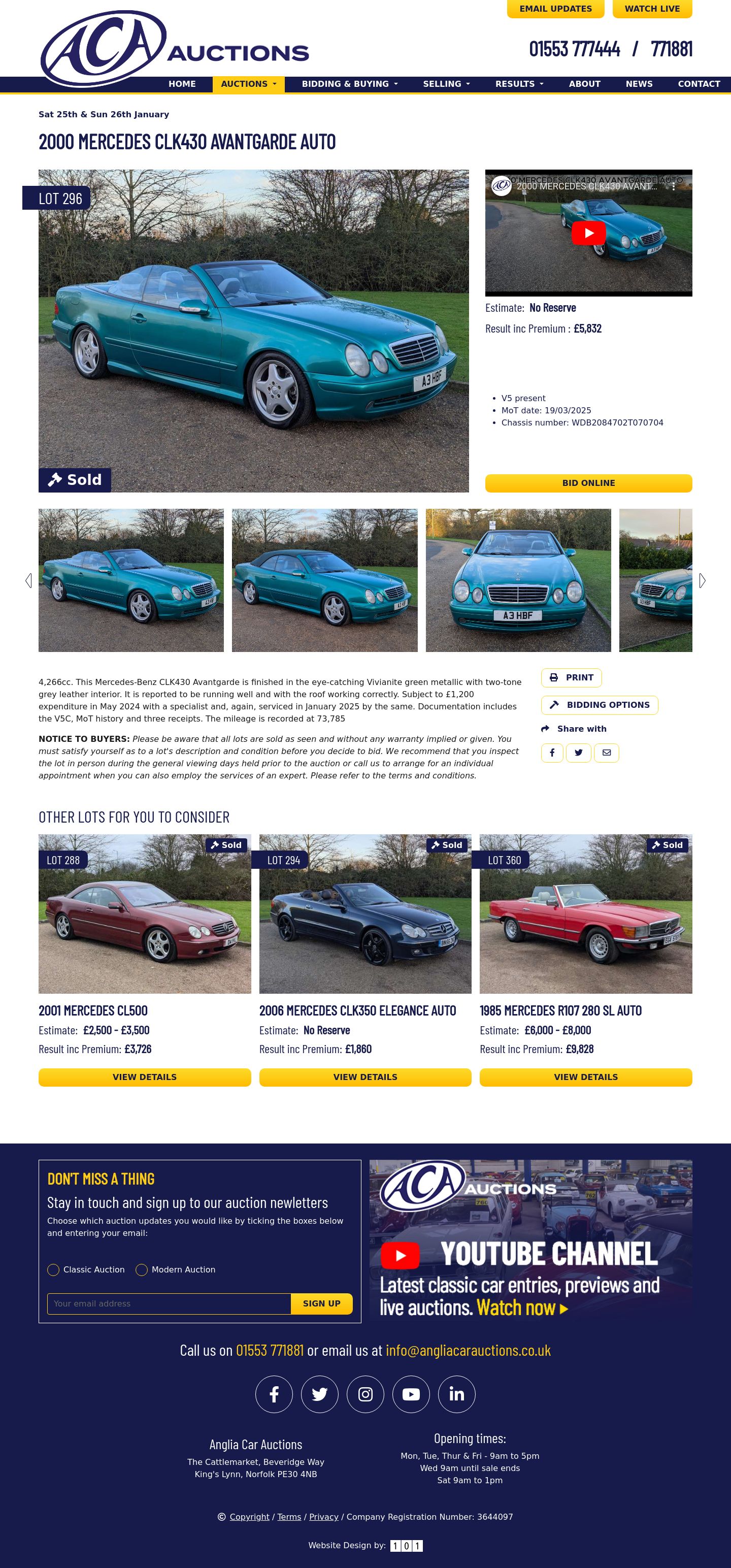Tap the Email Updates button
This screenshot has width=731, height=1568.
(555, 9)
